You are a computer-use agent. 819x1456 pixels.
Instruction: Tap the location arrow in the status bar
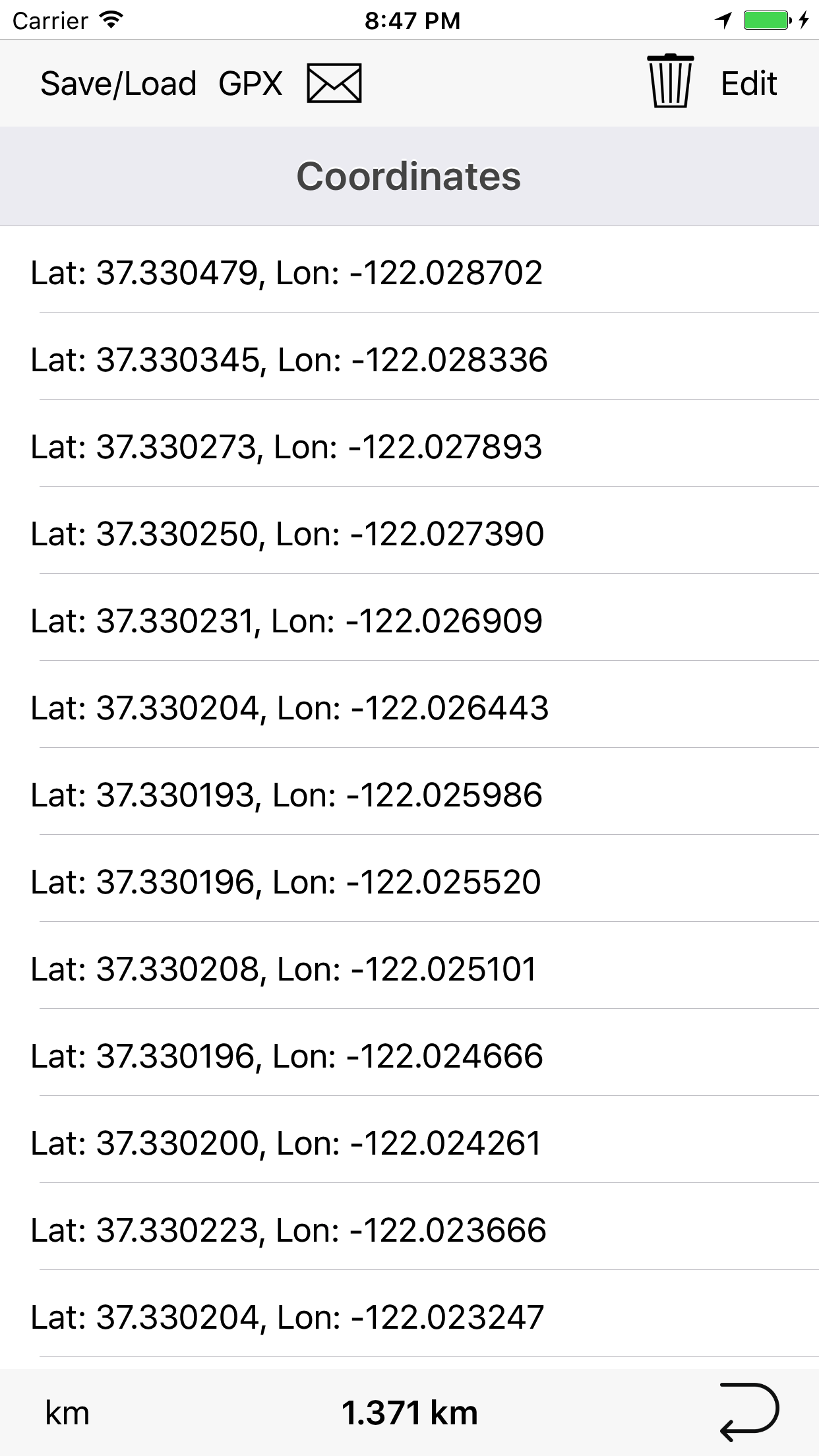(723, 20)
